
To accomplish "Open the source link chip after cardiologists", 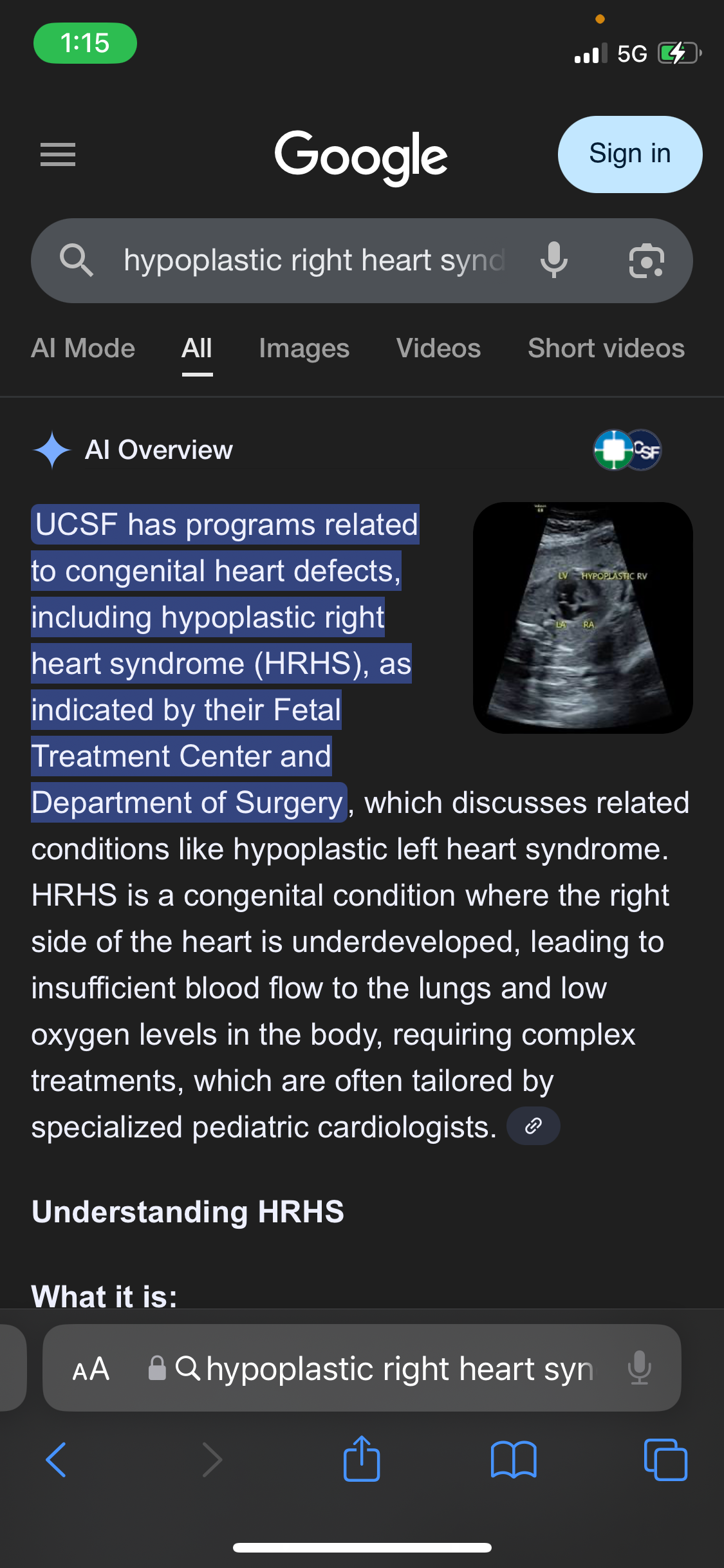I will pos(534,1126).
